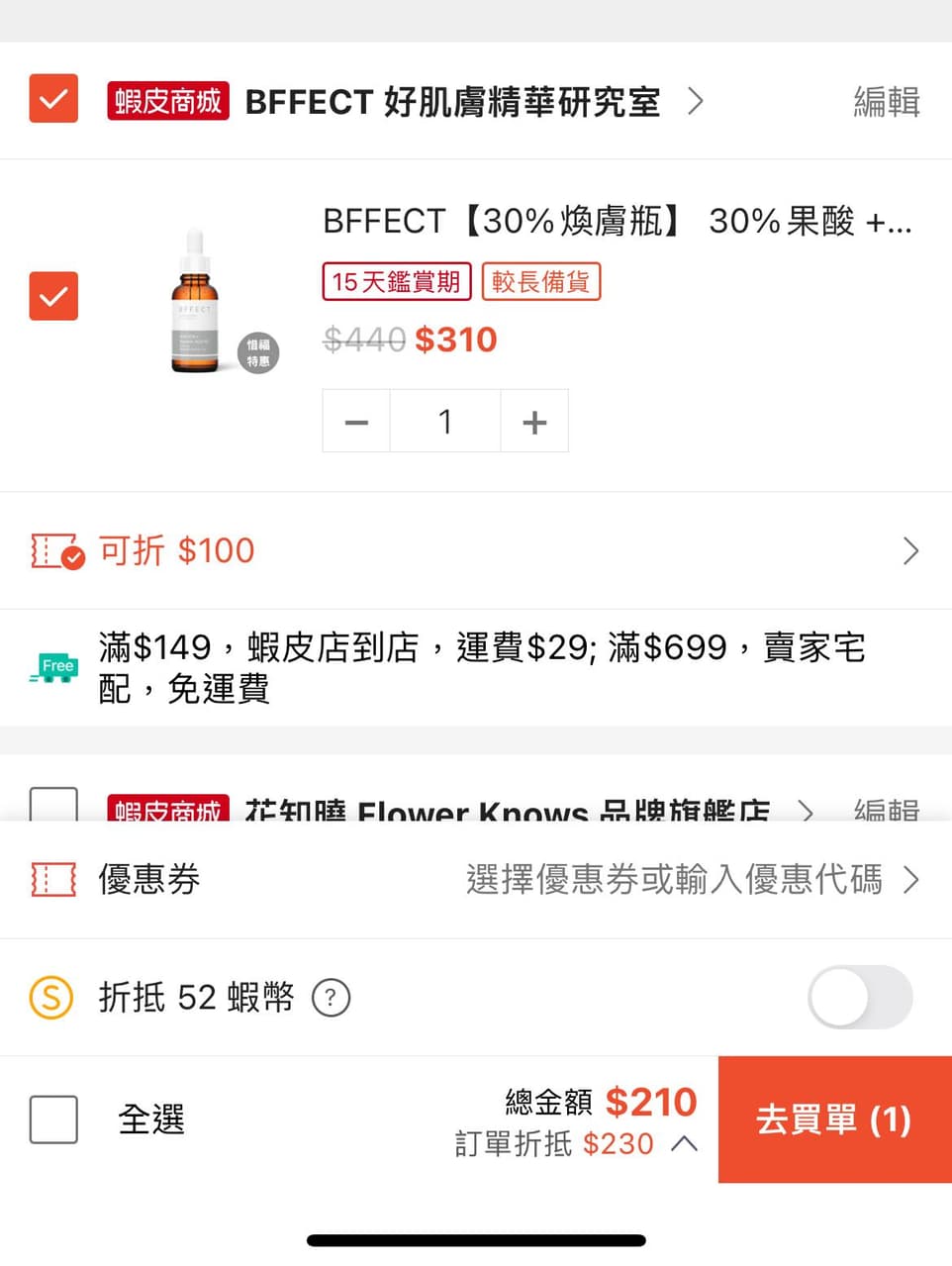952x1266 pixels.
Task: Open the help tooltip beside 折抵 52 蝦幣
Action: click(332, 998)
